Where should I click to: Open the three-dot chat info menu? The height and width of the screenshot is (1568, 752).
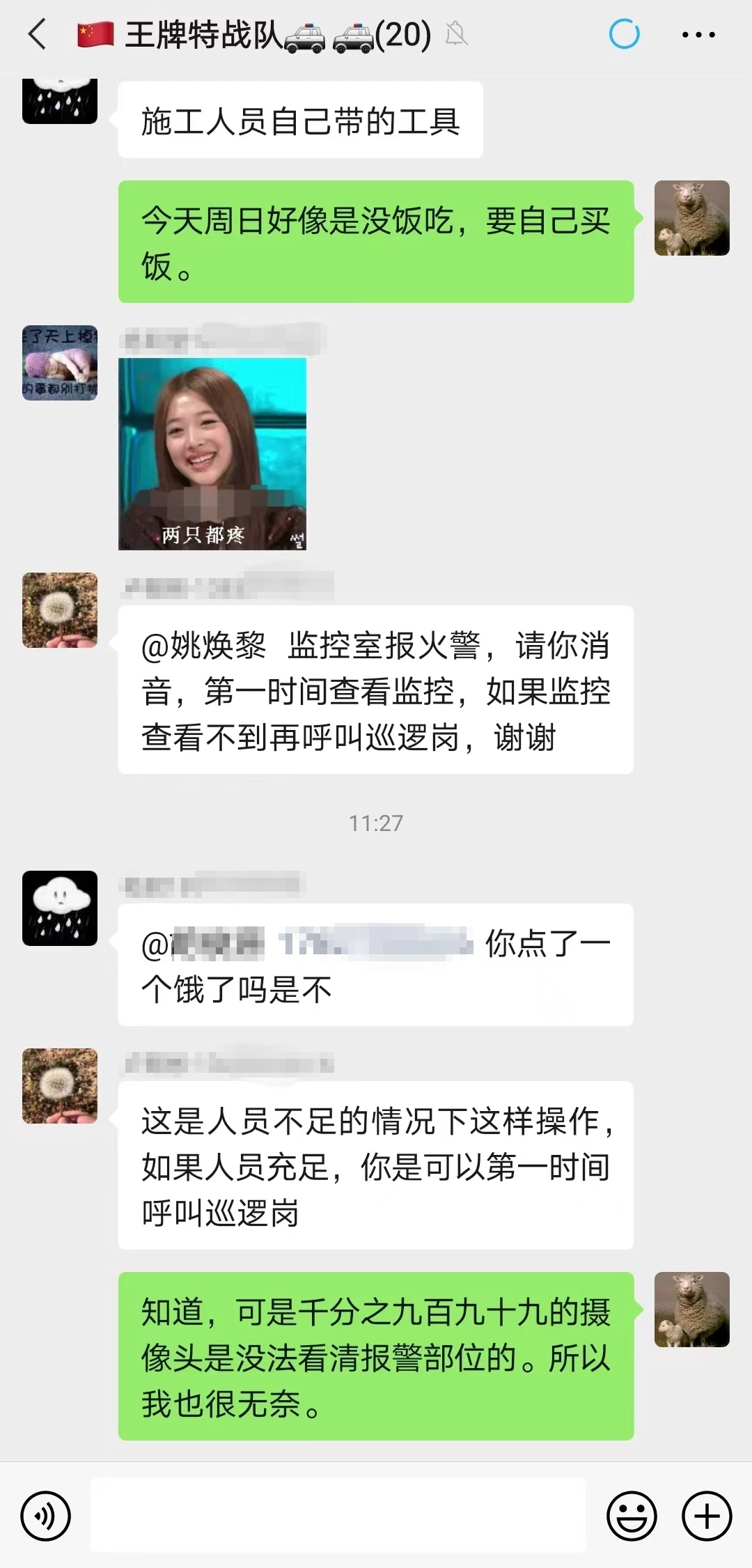[698, 35]
